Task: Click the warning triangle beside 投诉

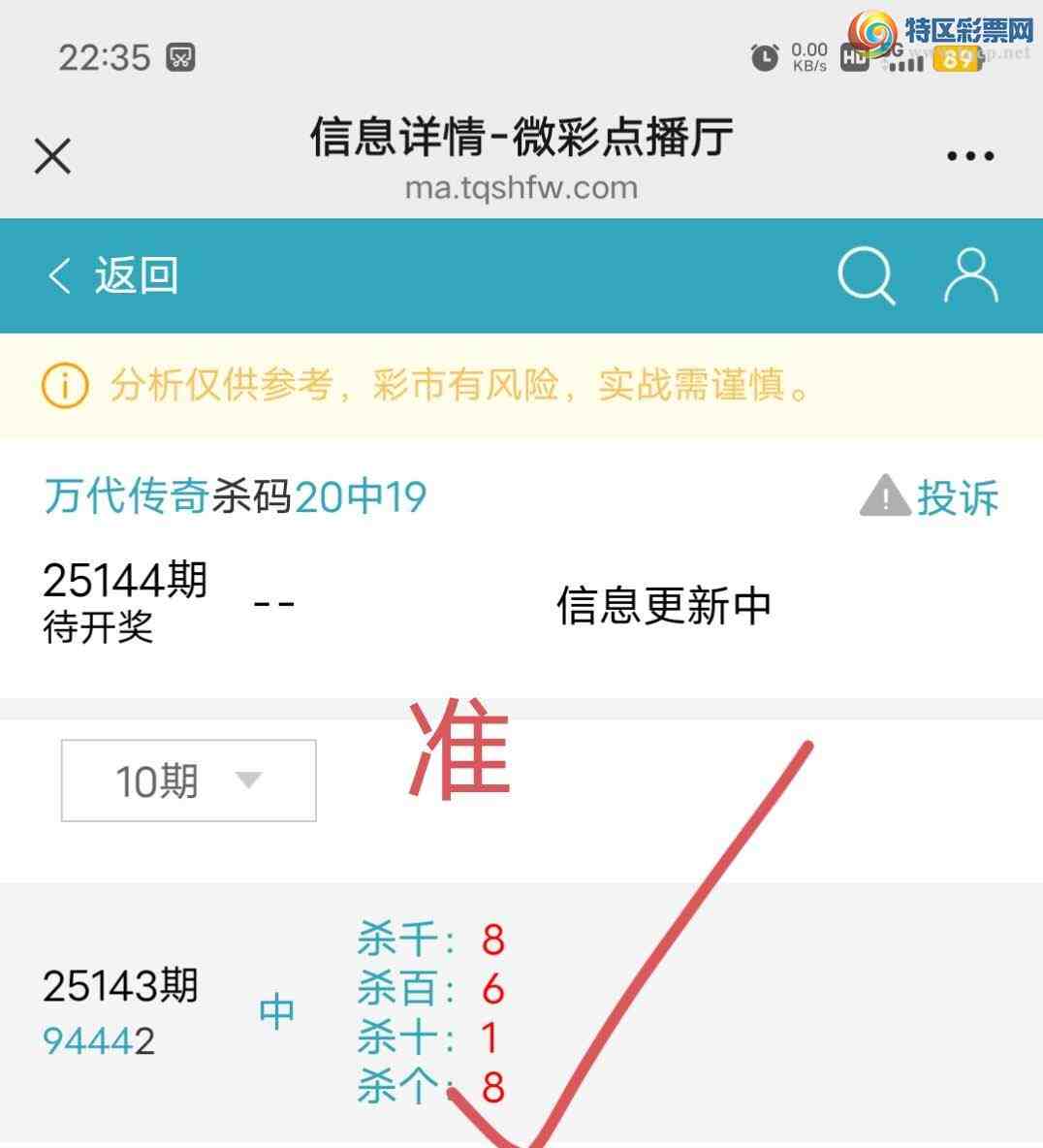Action: (x=883, y=496)
